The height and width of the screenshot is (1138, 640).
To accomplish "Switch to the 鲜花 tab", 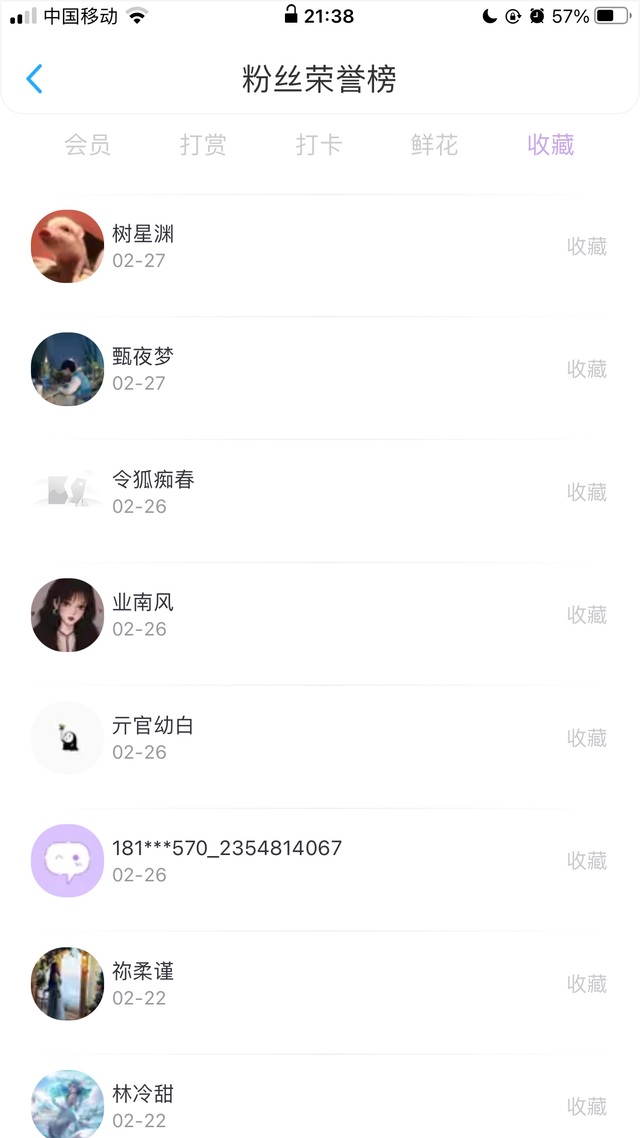I will [x=435, y=144].
